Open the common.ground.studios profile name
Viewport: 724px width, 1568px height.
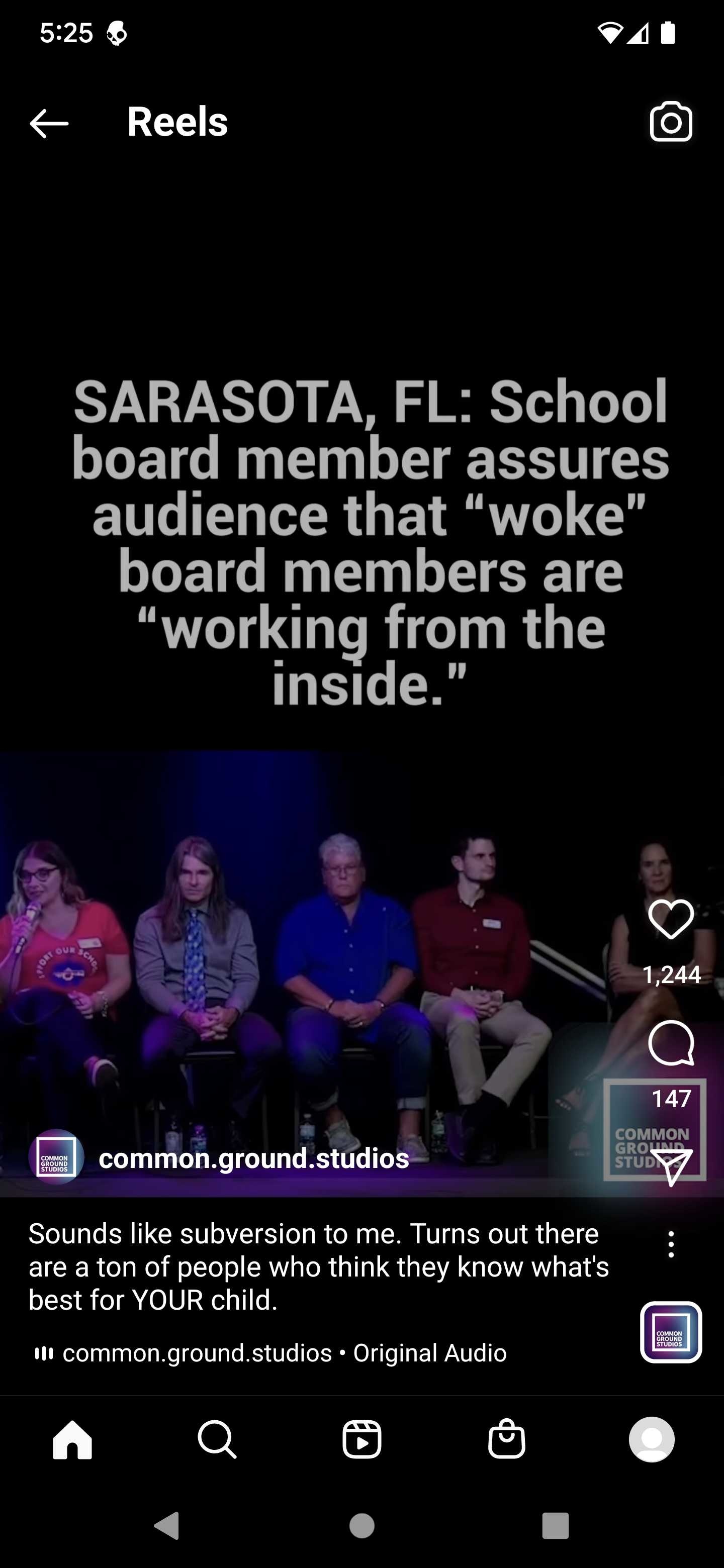click(253, 1158)
